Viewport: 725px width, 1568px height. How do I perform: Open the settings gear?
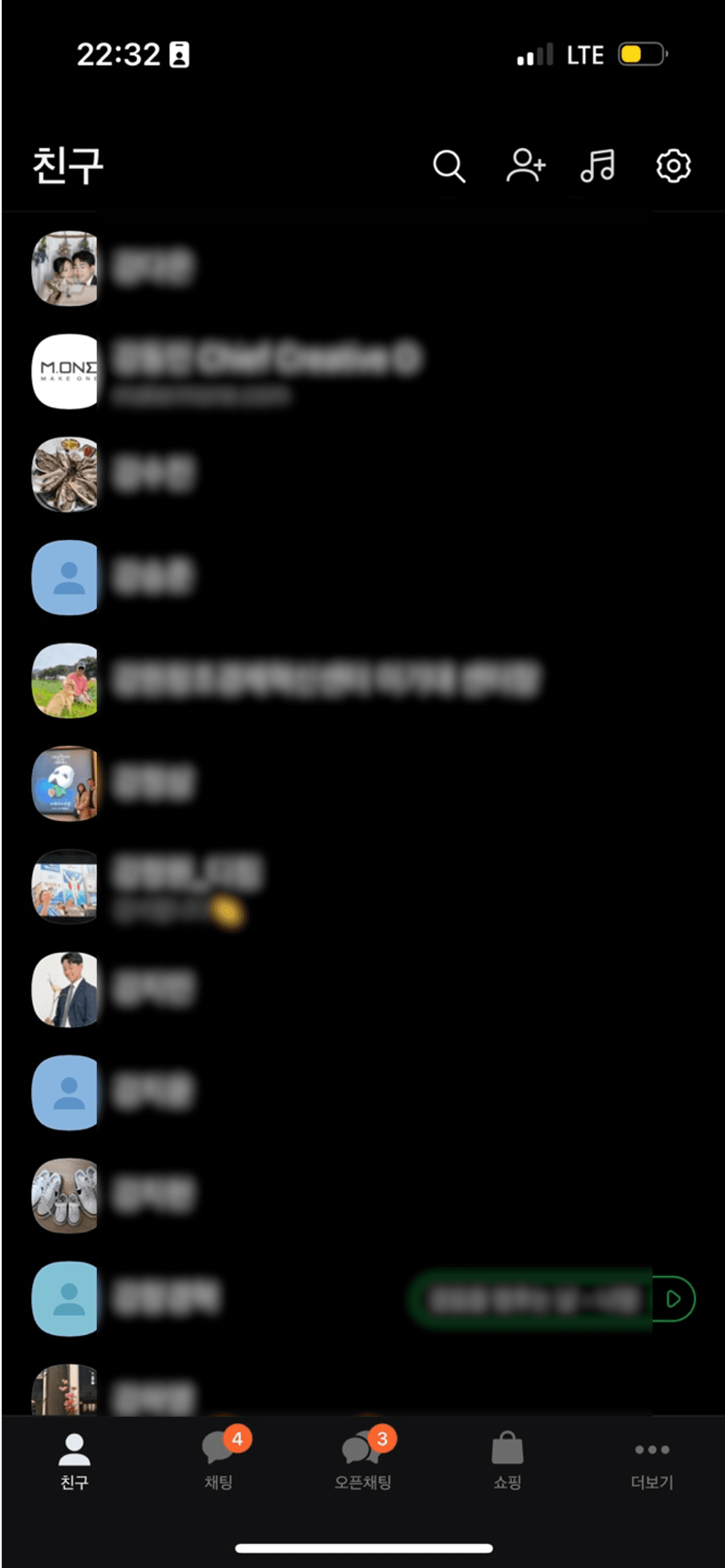click(x=672, y=166)
